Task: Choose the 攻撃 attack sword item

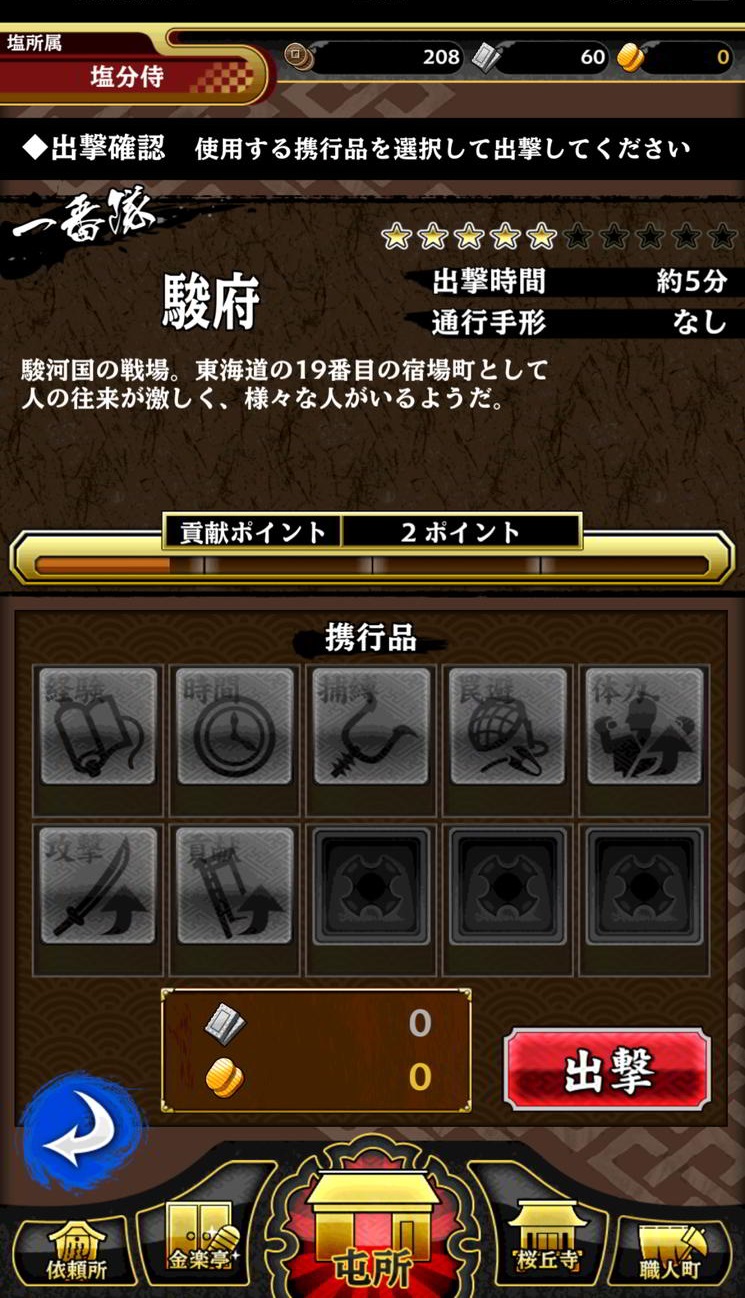Action: pyautogui.click(x=98, y=885)
